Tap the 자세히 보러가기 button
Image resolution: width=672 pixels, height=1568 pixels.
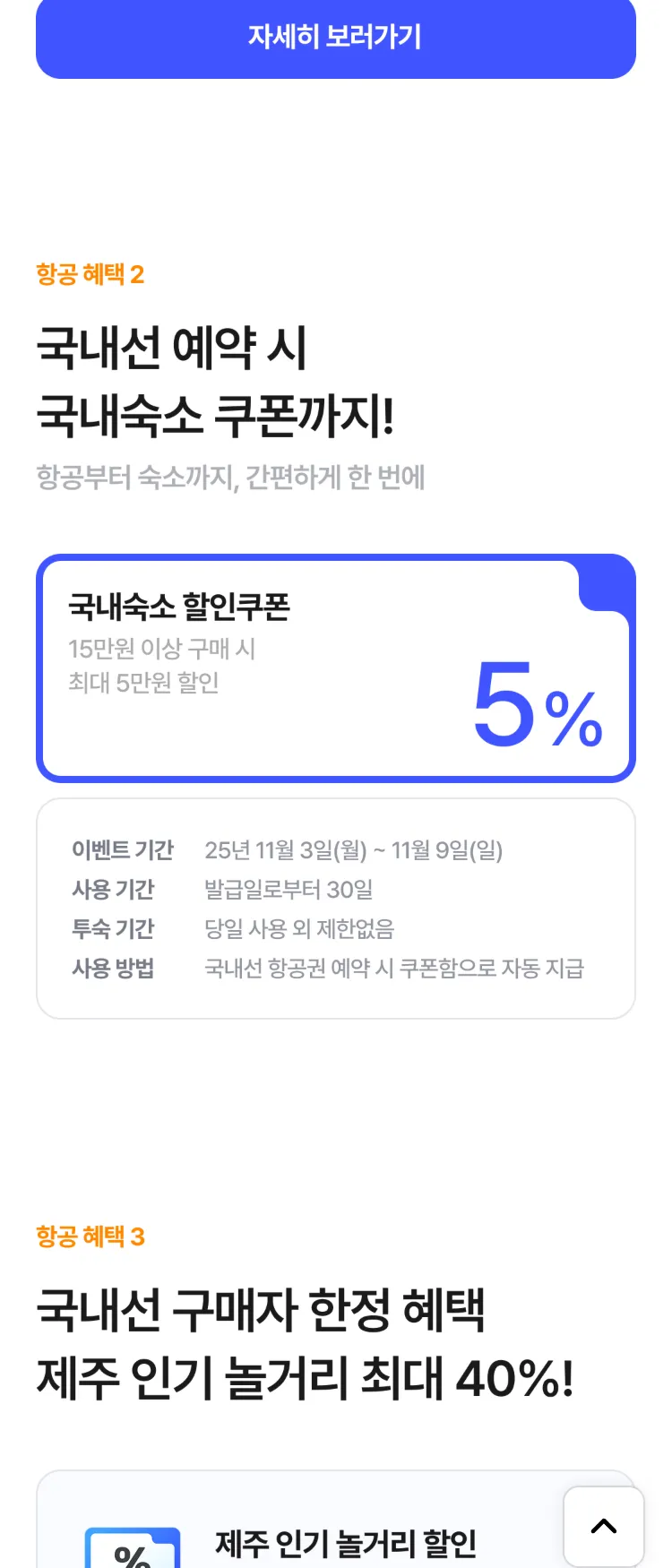point(335,38)
